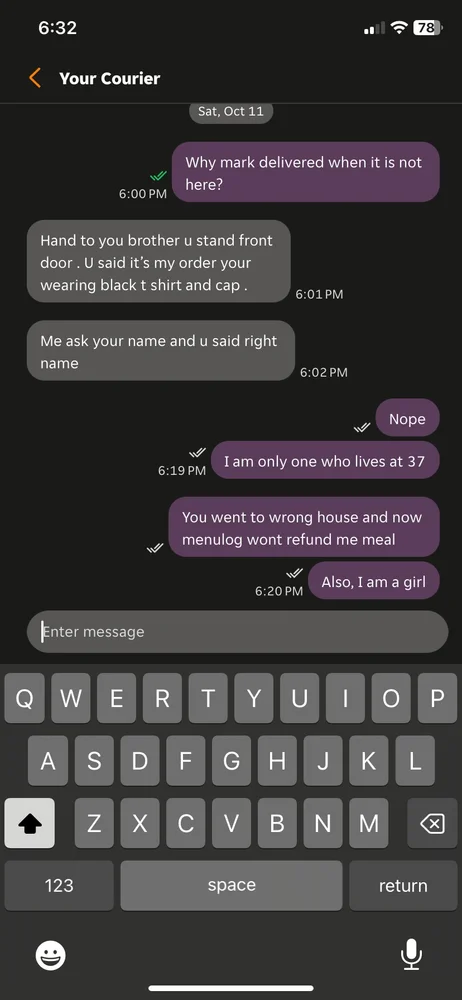462x1000 pixels.
Task: Start dictation with the microphone
Action: tap(411, 955)
